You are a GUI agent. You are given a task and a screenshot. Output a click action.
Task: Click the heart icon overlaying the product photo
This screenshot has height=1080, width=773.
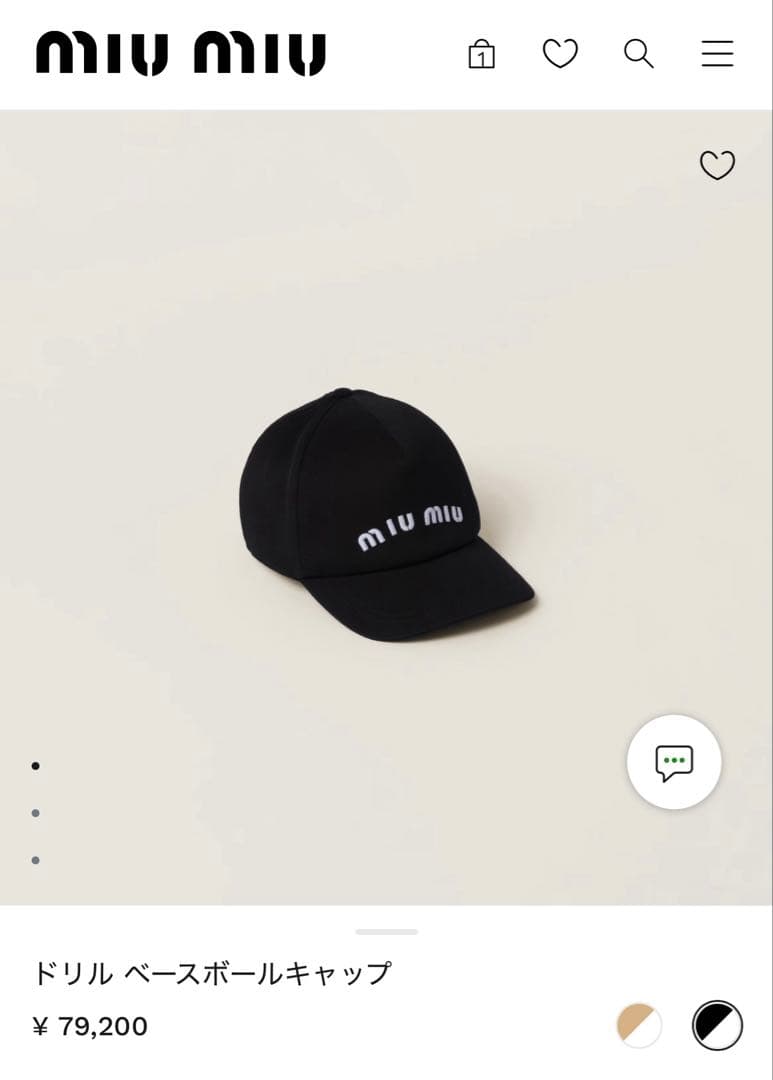point(717,165)
